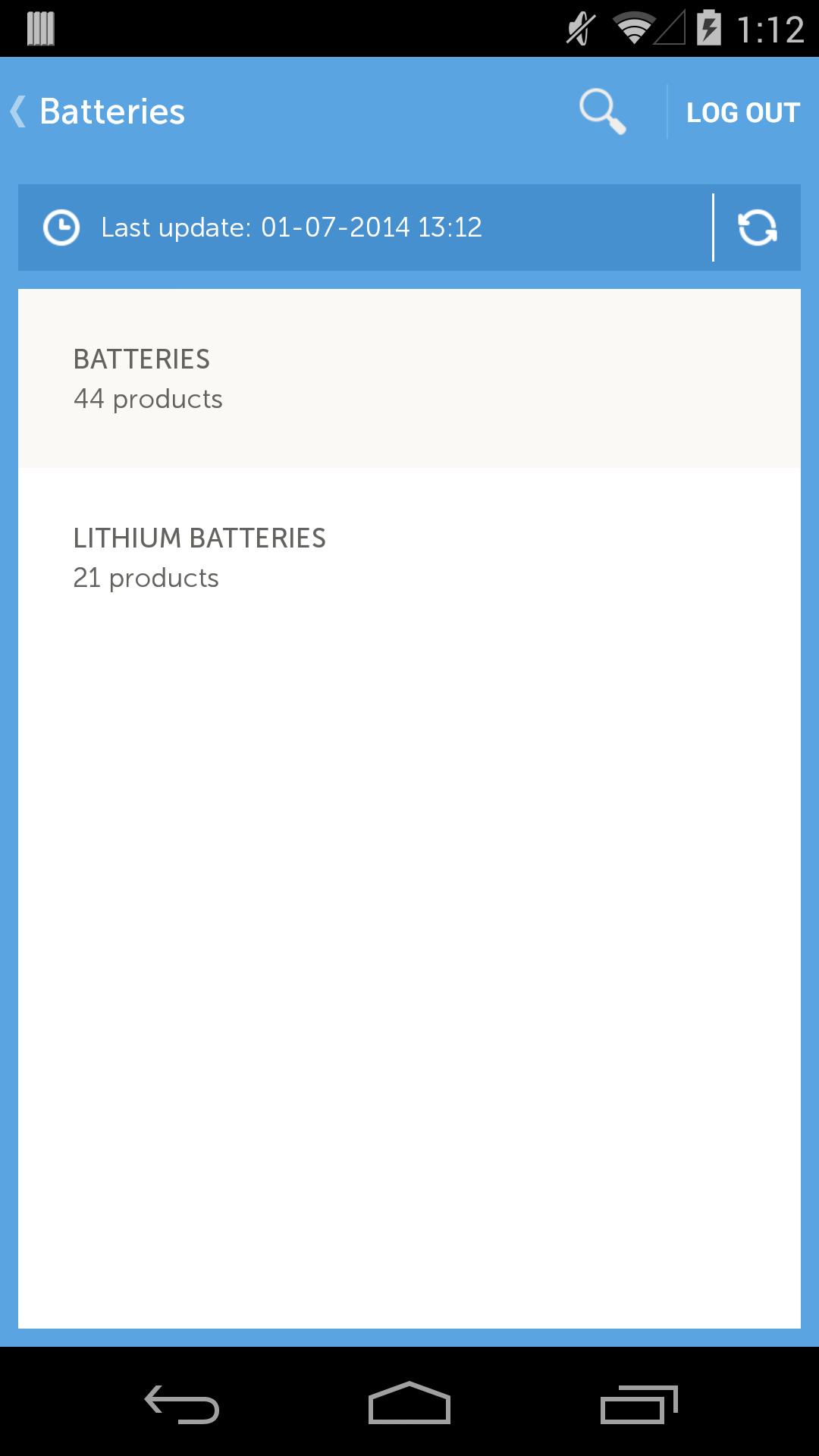Open the search magnifier

point(602,112)
